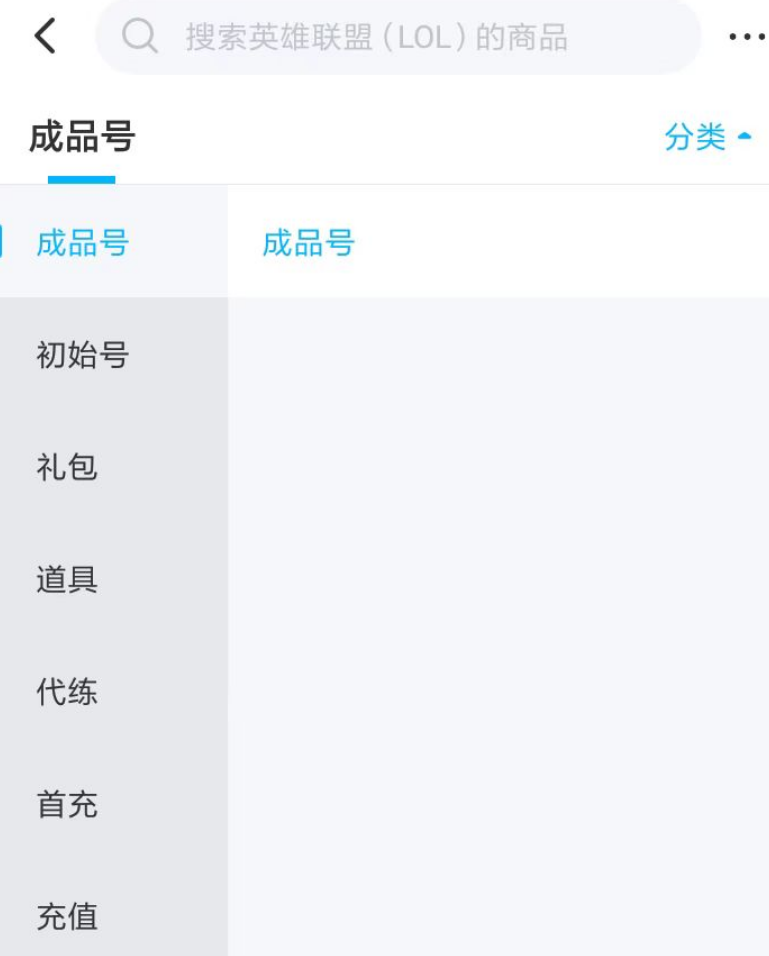Open the three-dot overflow menu
This screenshot has height=956, width=769.
click(x=747, y=37)
